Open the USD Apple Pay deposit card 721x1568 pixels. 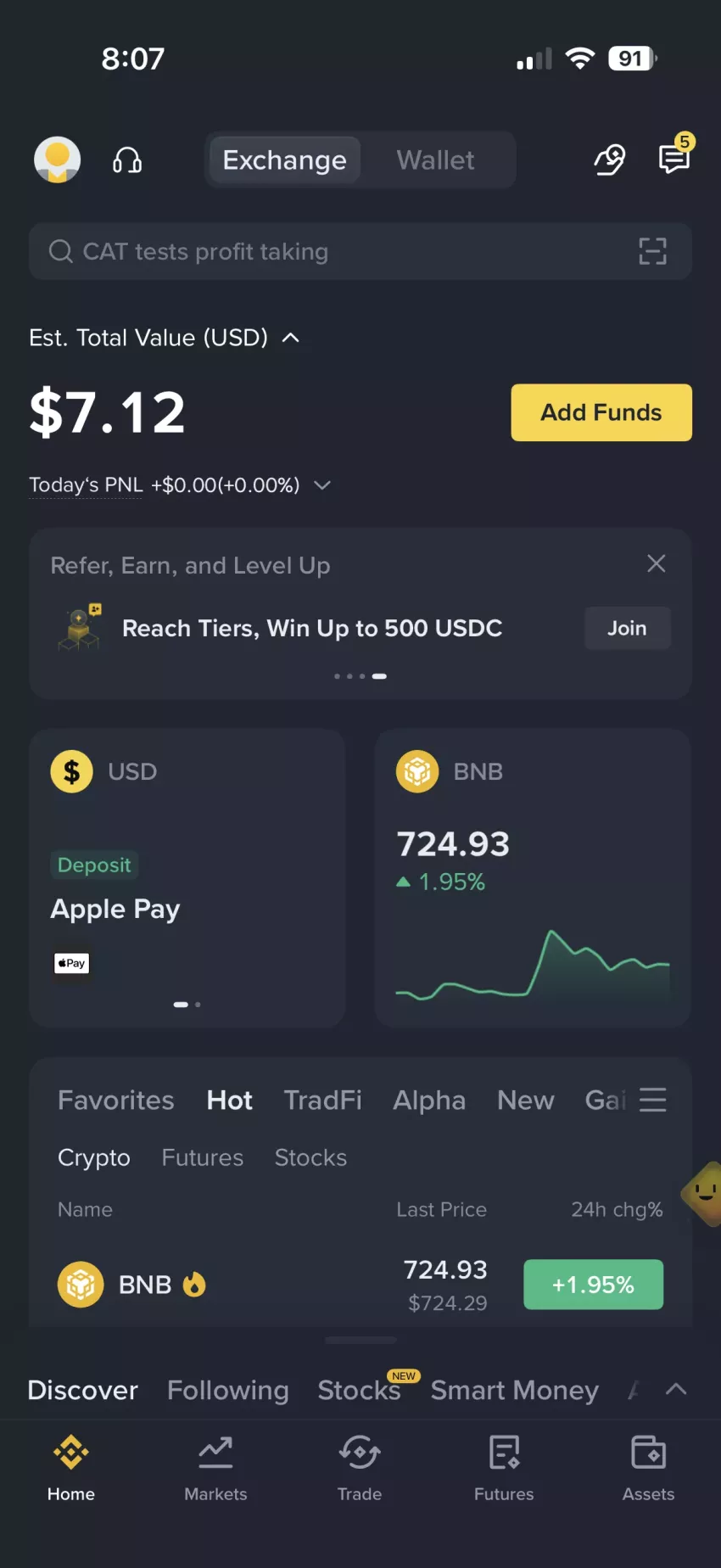click(x=187, y=878)
